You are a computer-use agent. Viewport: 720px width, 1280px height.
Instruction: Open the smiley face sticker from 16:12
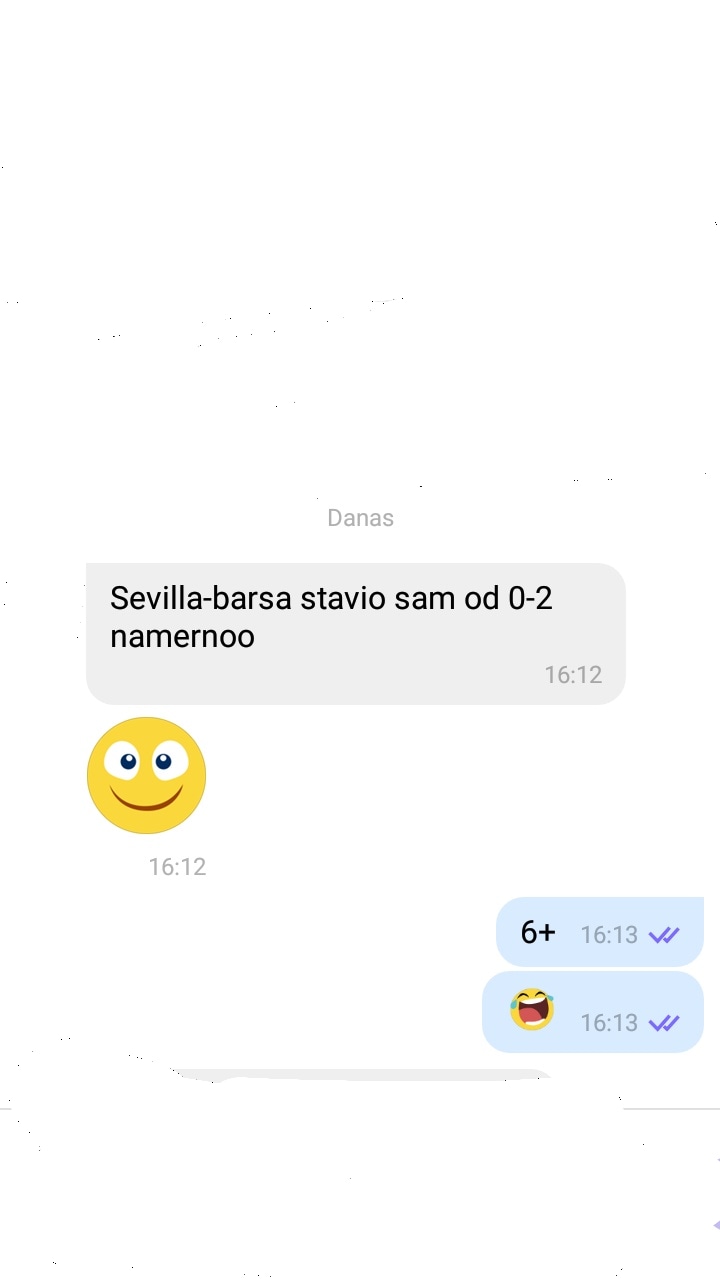[146, 775]
